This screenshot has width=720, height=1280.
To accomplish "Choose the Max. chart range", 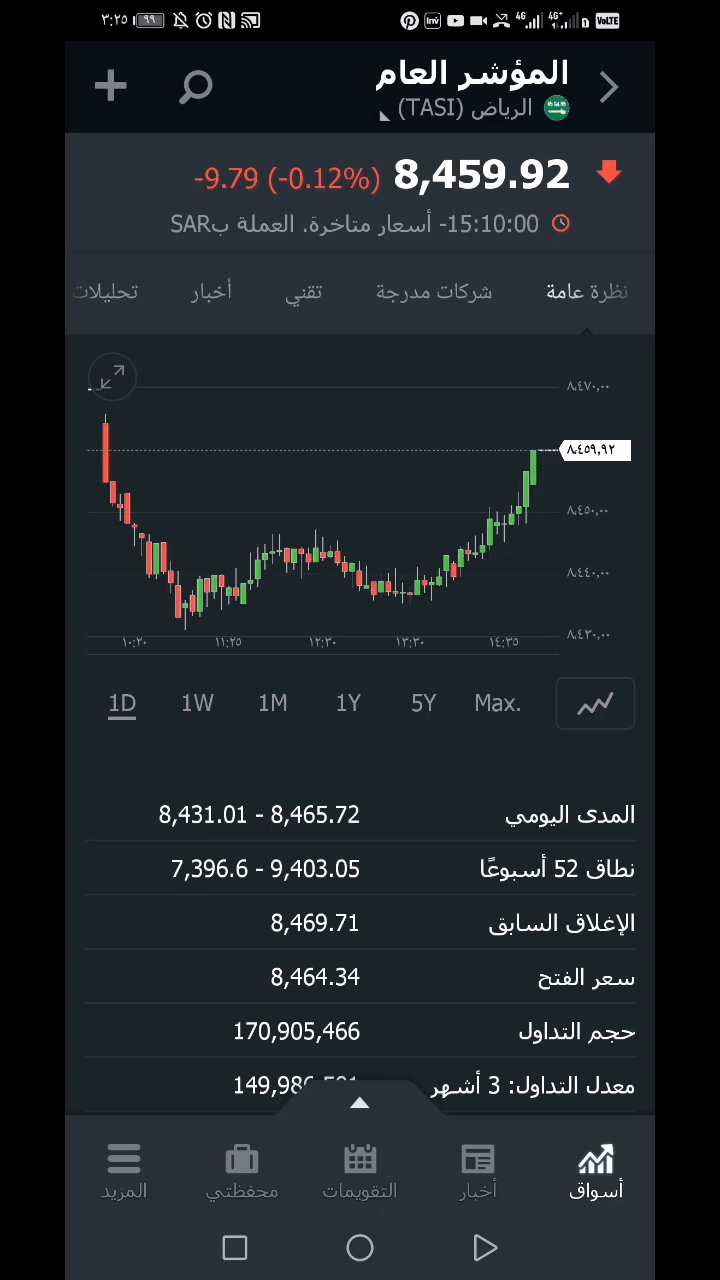I will [x=497, y=703].
